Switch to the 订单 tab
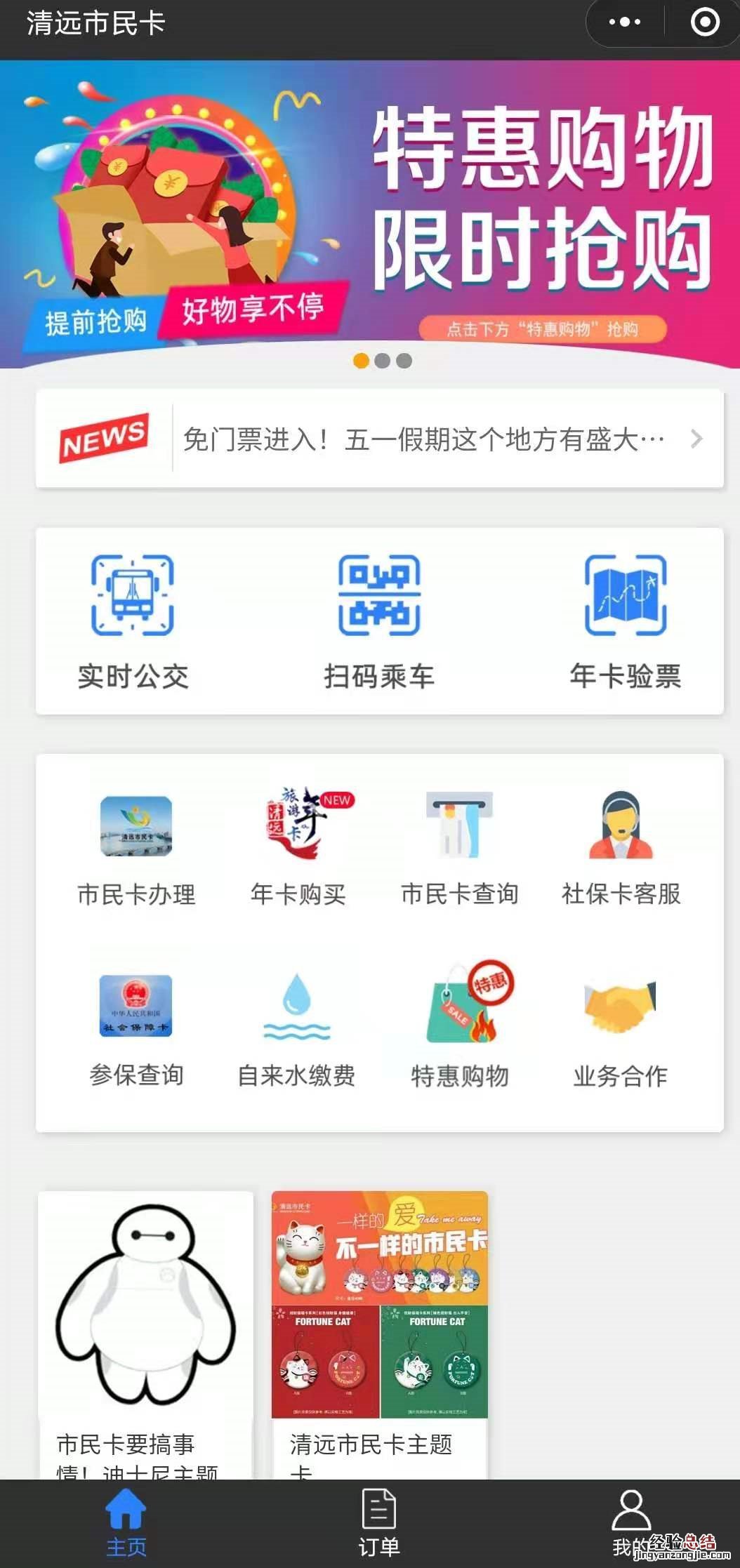740x1568 pixels. point(379,1523)
